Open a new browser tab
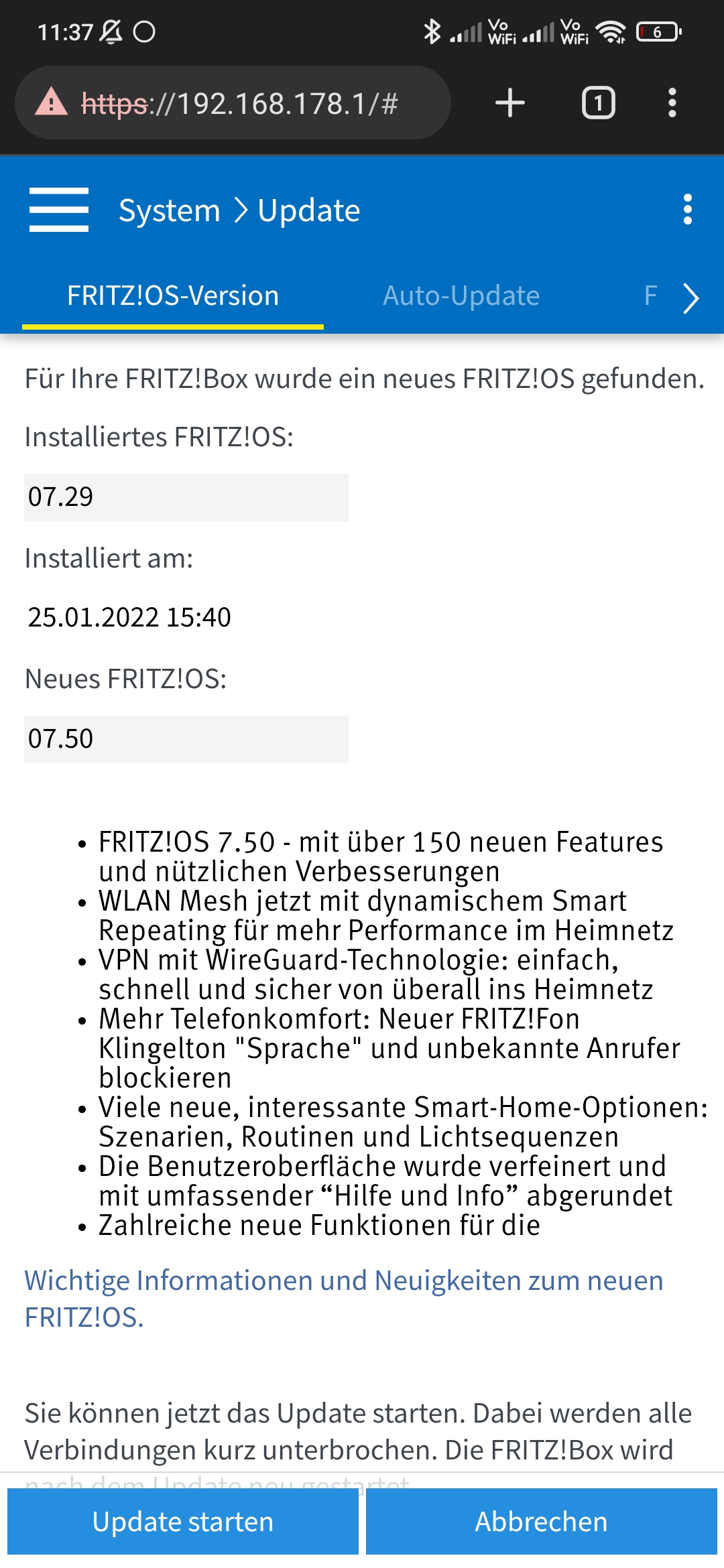724x1568 pixels. point(510,103)
